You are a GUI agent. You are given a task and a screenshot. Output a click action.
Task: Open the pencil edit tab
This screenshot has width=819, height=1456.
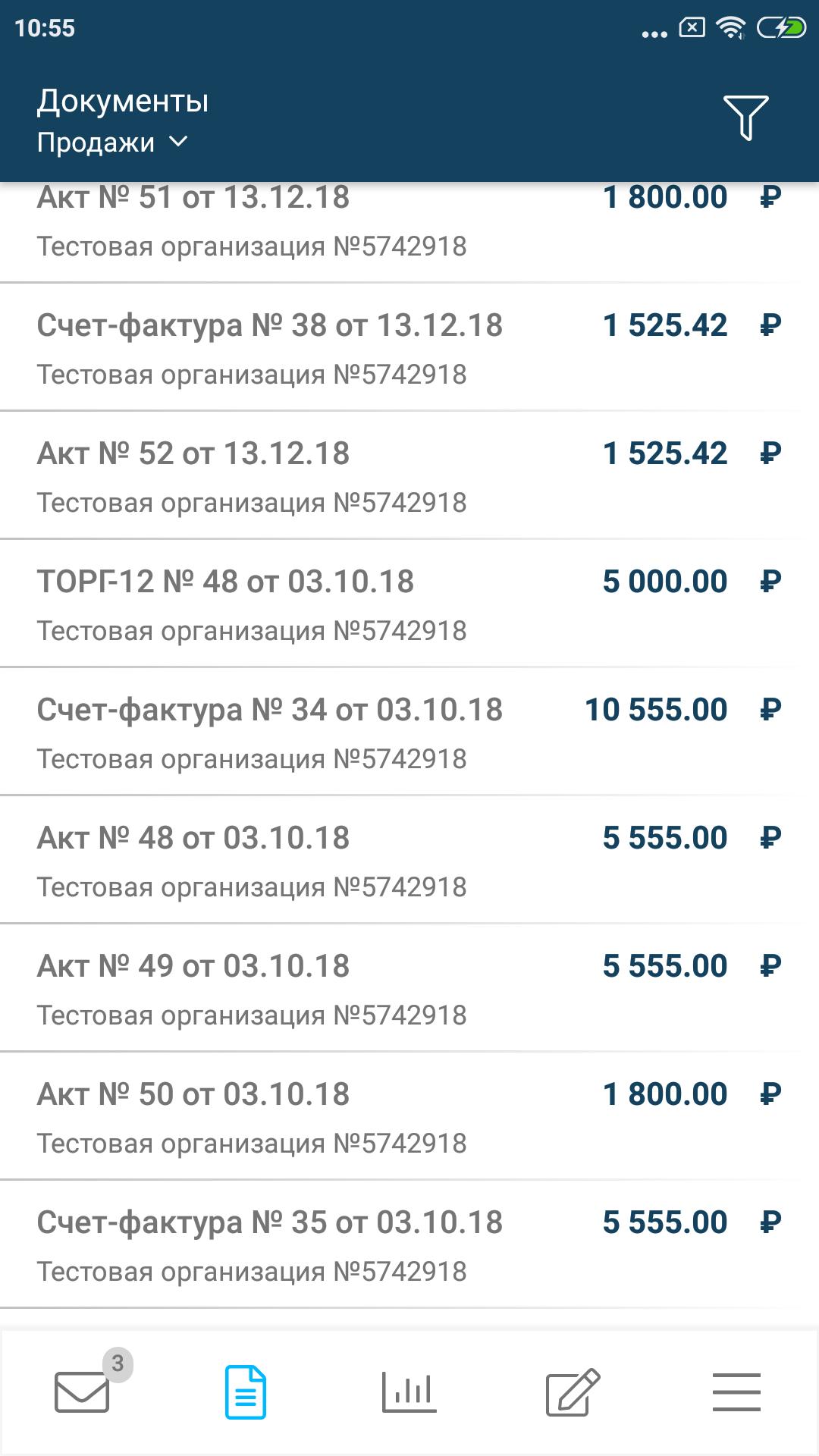(573, 1392)
